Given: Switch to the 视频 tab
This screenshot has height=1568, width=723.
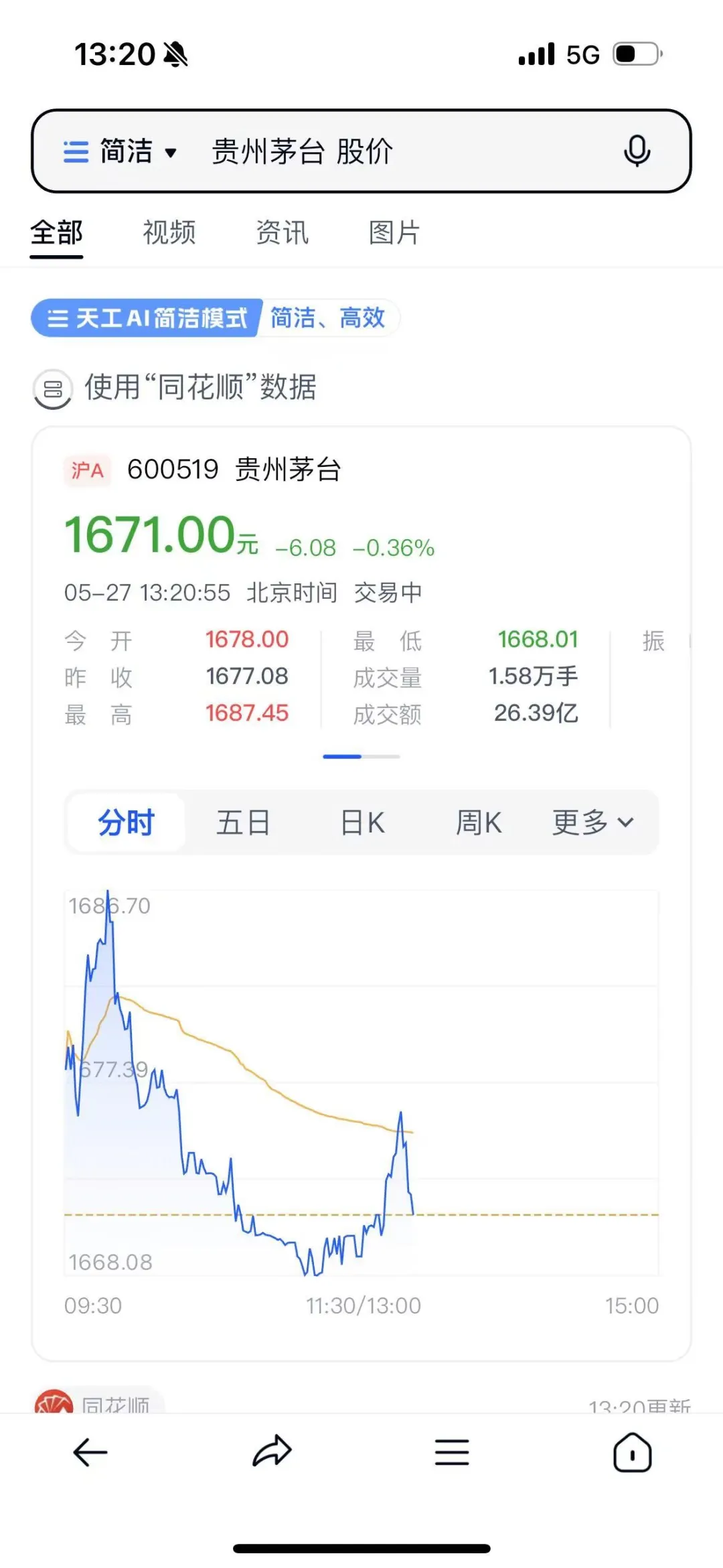Looking at the screenshot, I should [169, 234].
